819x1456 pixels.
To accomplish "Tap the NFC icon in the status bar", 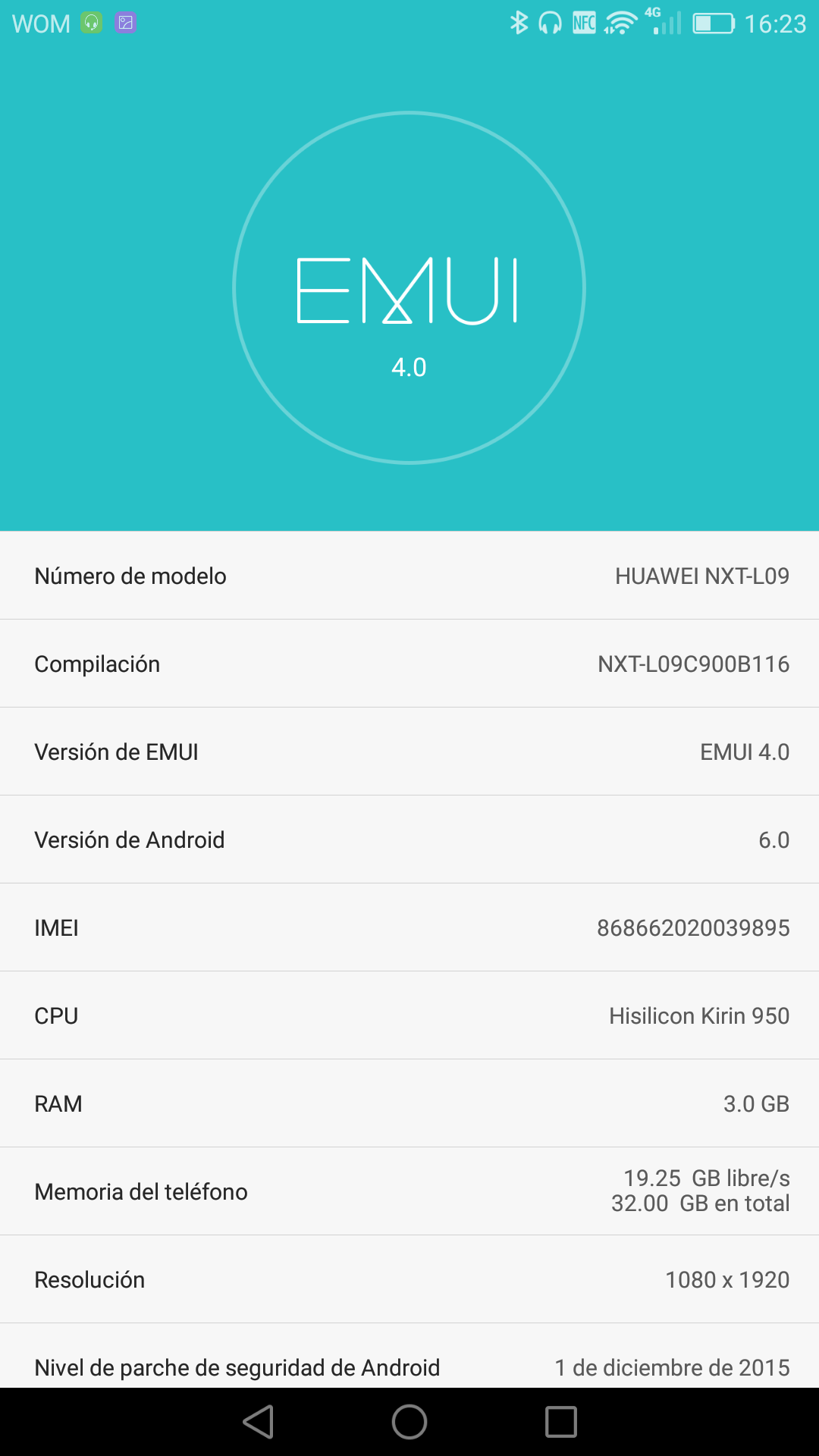I will click(x=584, y=23).
